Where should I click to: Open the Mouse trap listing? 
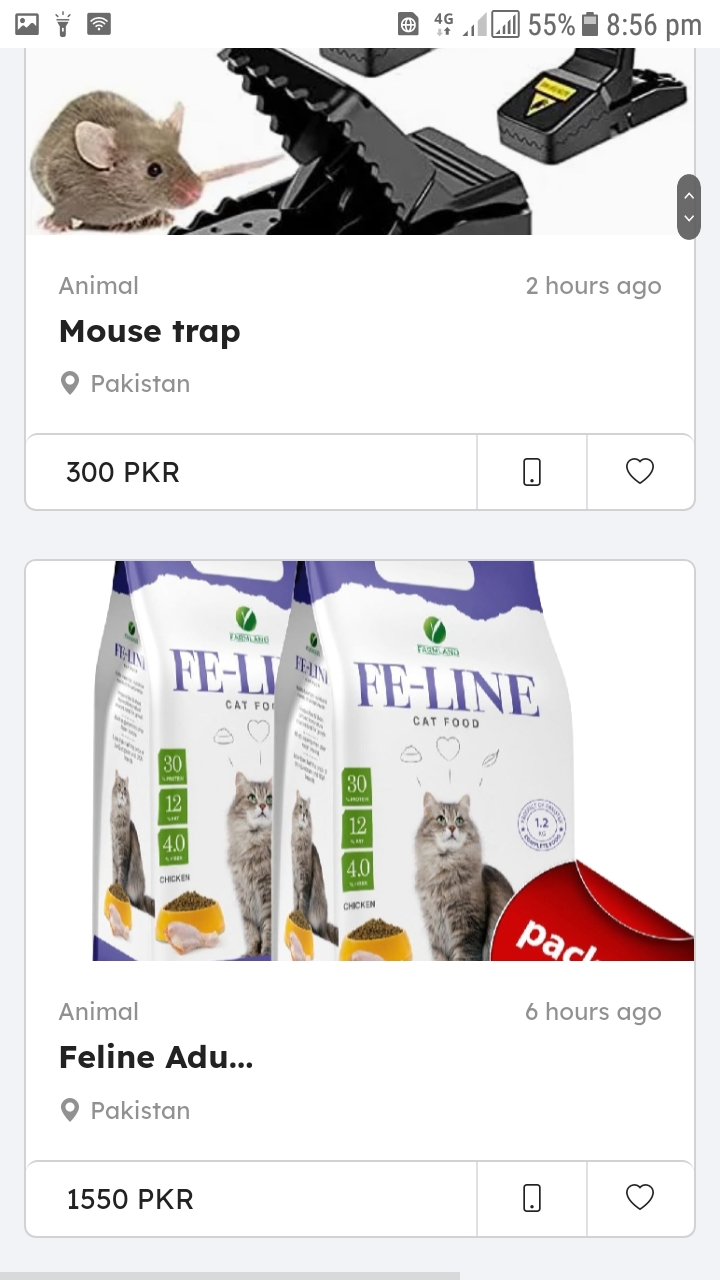pos(150,331)
